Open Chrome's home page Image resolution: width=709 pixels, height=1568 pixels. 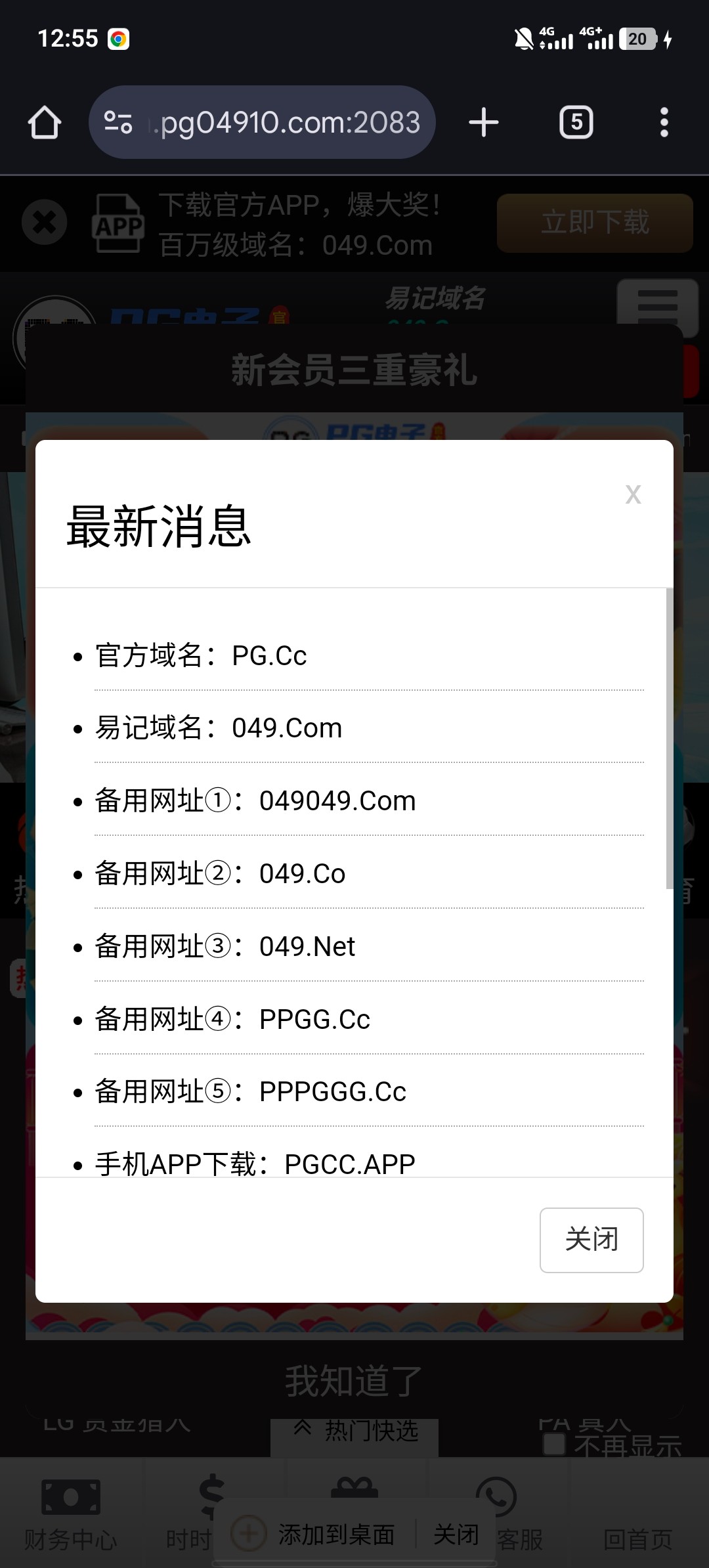(x=45, y=123)
